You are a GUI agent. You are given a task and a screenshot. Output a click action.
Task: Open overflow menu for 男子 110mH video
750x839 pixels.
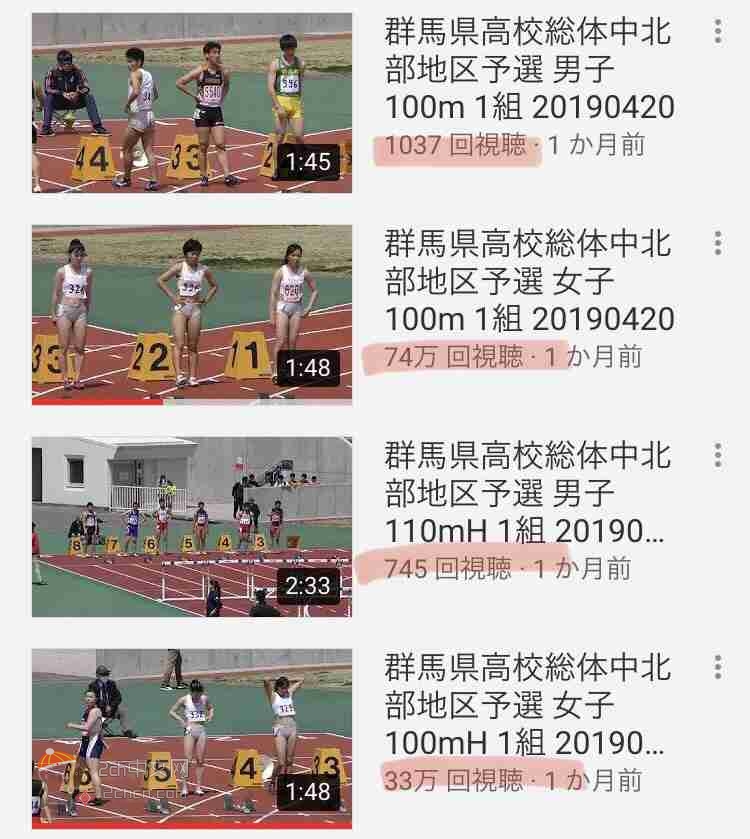(x=718, y=455)
